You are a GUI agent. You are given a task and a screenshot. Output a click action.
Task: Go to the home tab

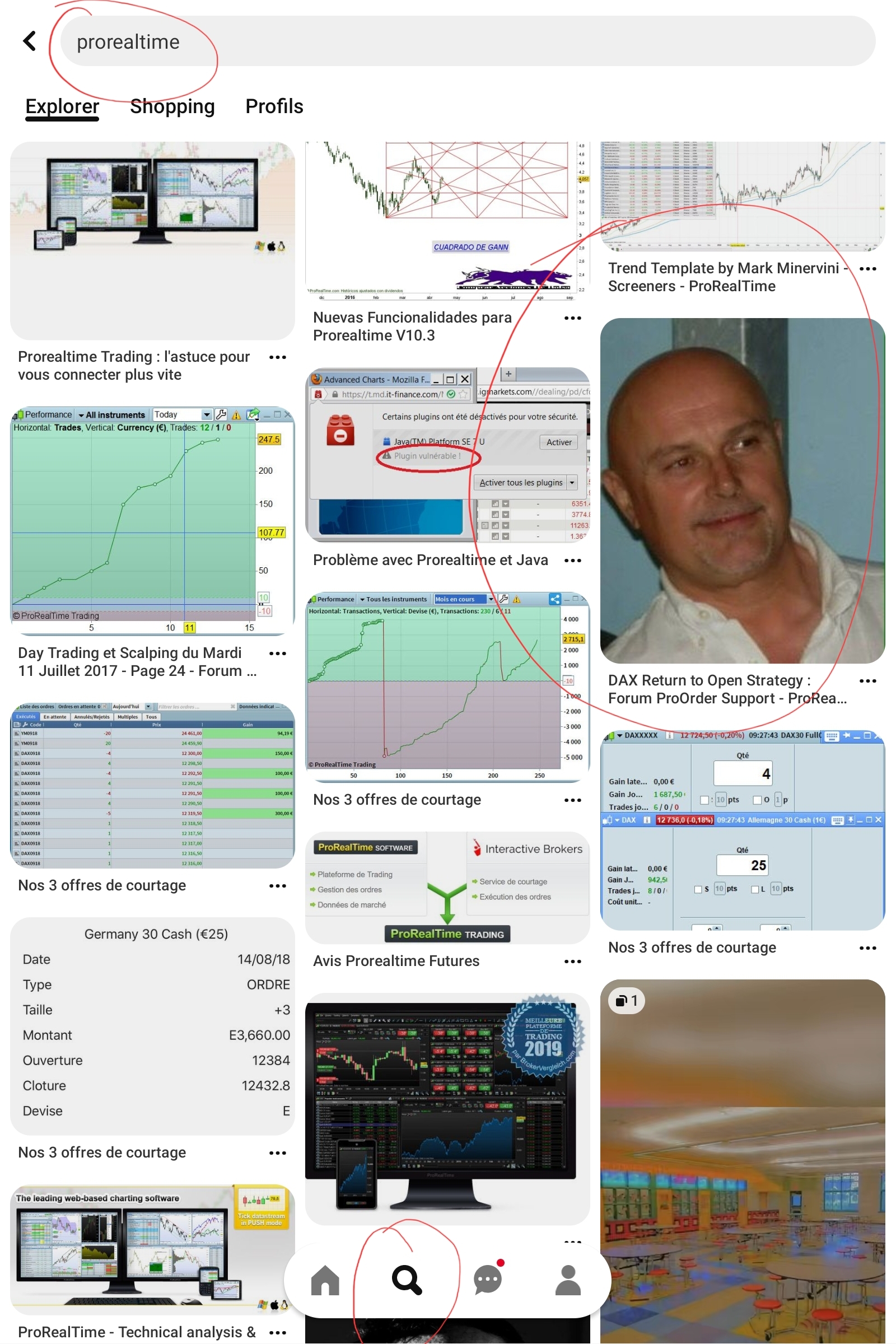[x=325, y=1280]
